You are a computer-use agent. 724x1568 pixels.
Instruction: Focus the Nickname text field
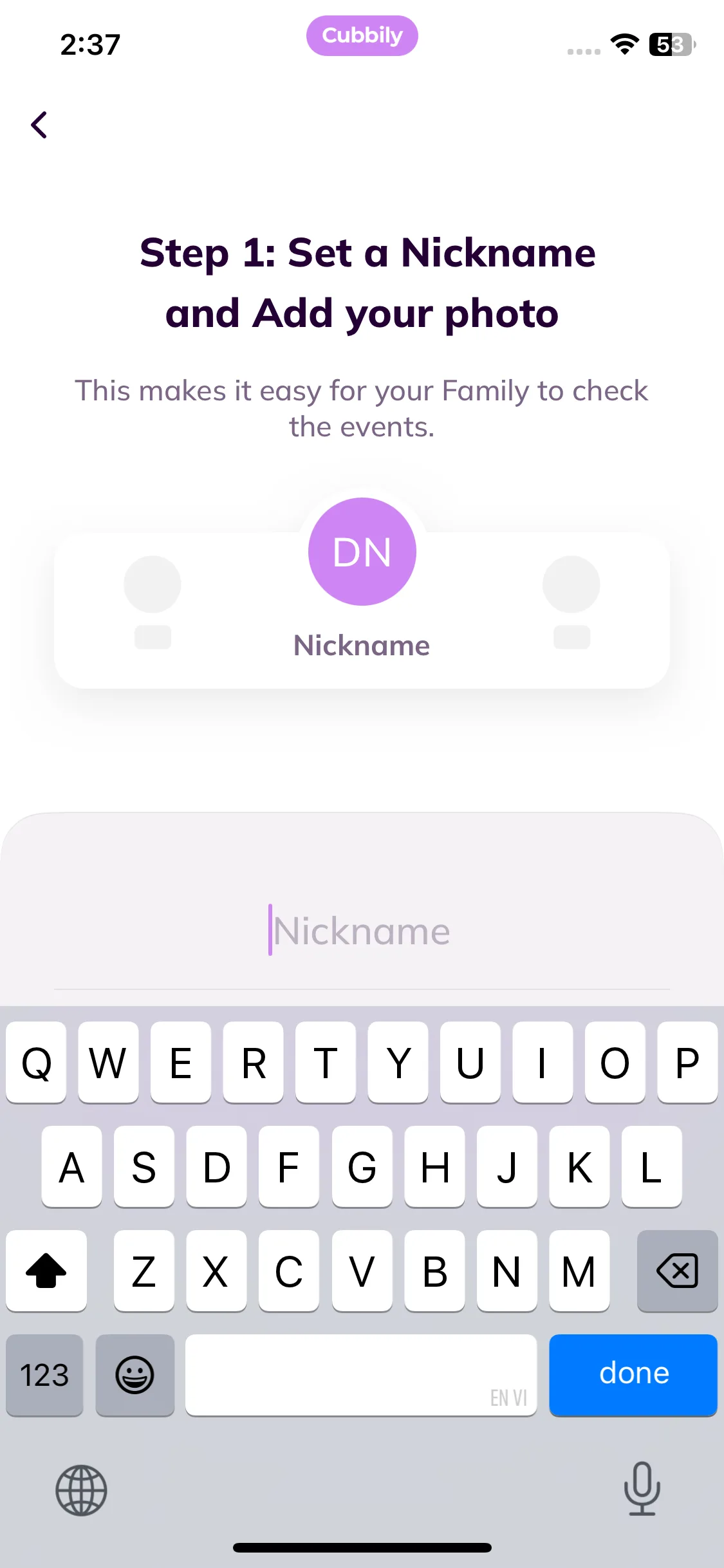pos(362,931)
